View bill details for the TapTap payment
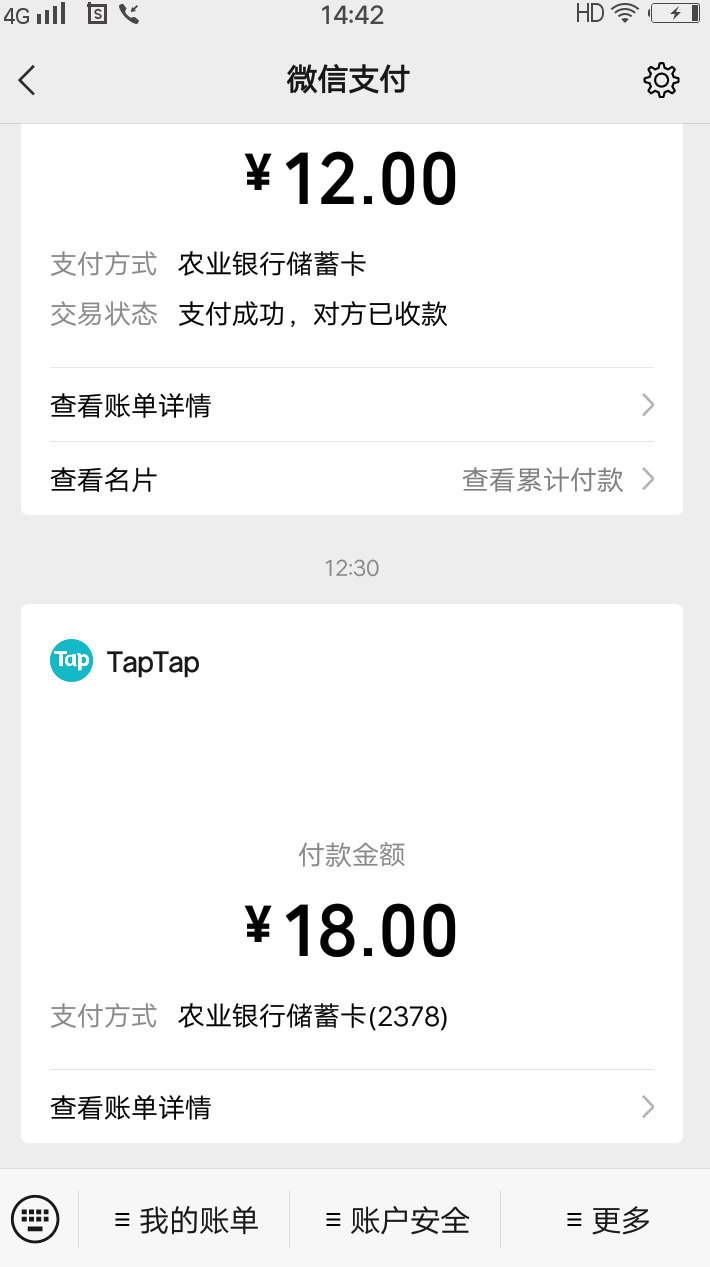This screenshot has width=710, height=1267. click(x=352, y=1107)
